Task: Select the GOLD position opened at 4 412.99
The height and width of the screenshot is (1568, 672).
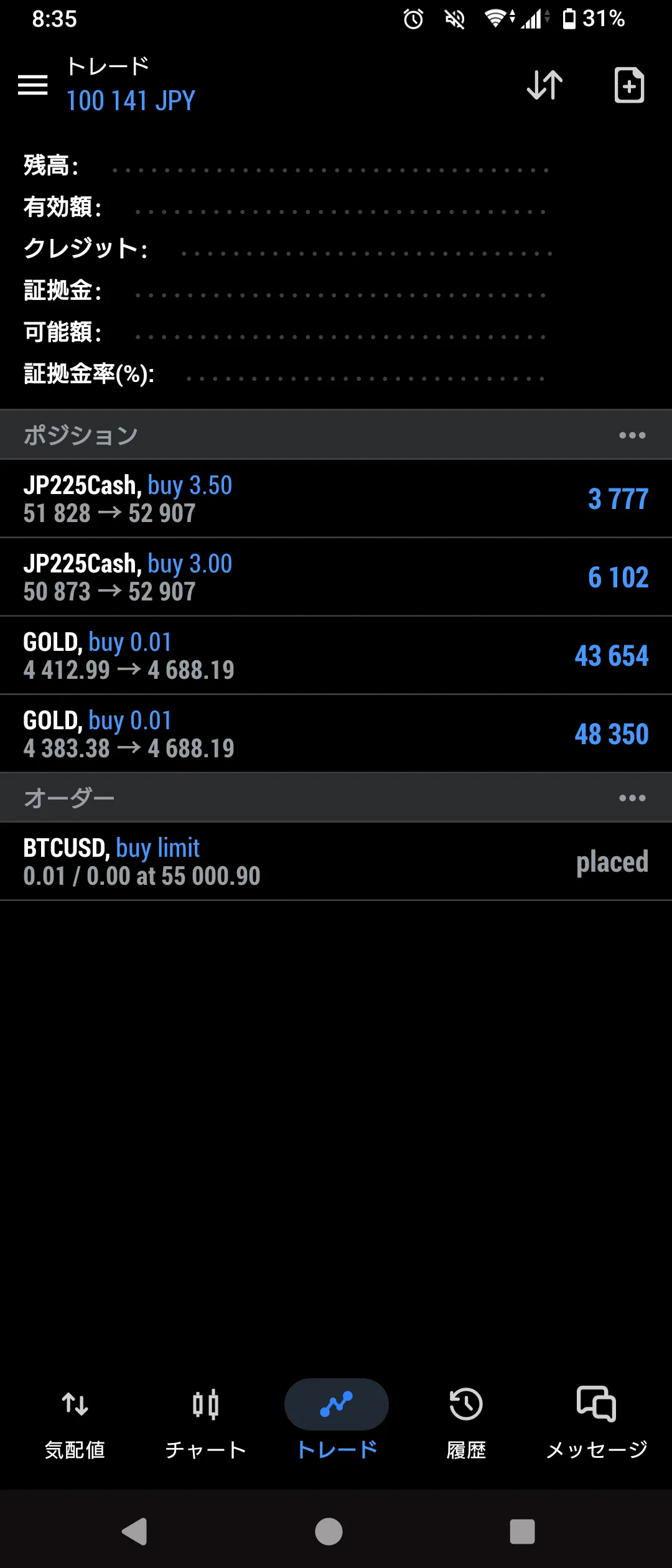Action: pos(336,656)
